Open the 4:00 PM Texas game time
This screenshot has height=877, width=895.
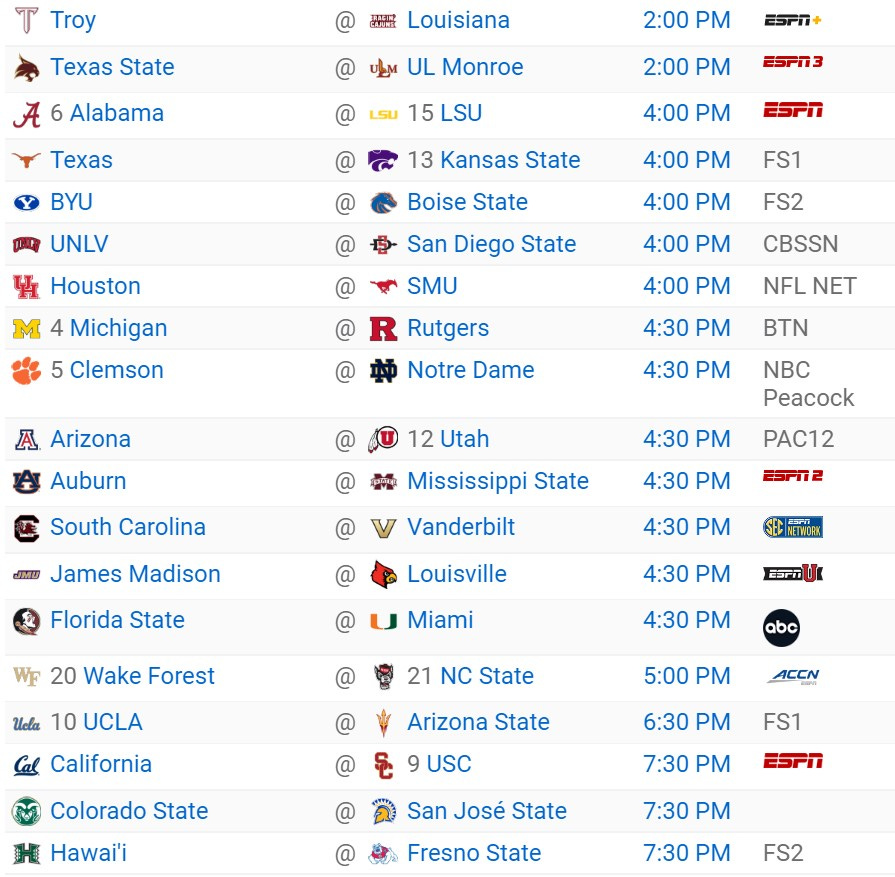pos(686,160)
